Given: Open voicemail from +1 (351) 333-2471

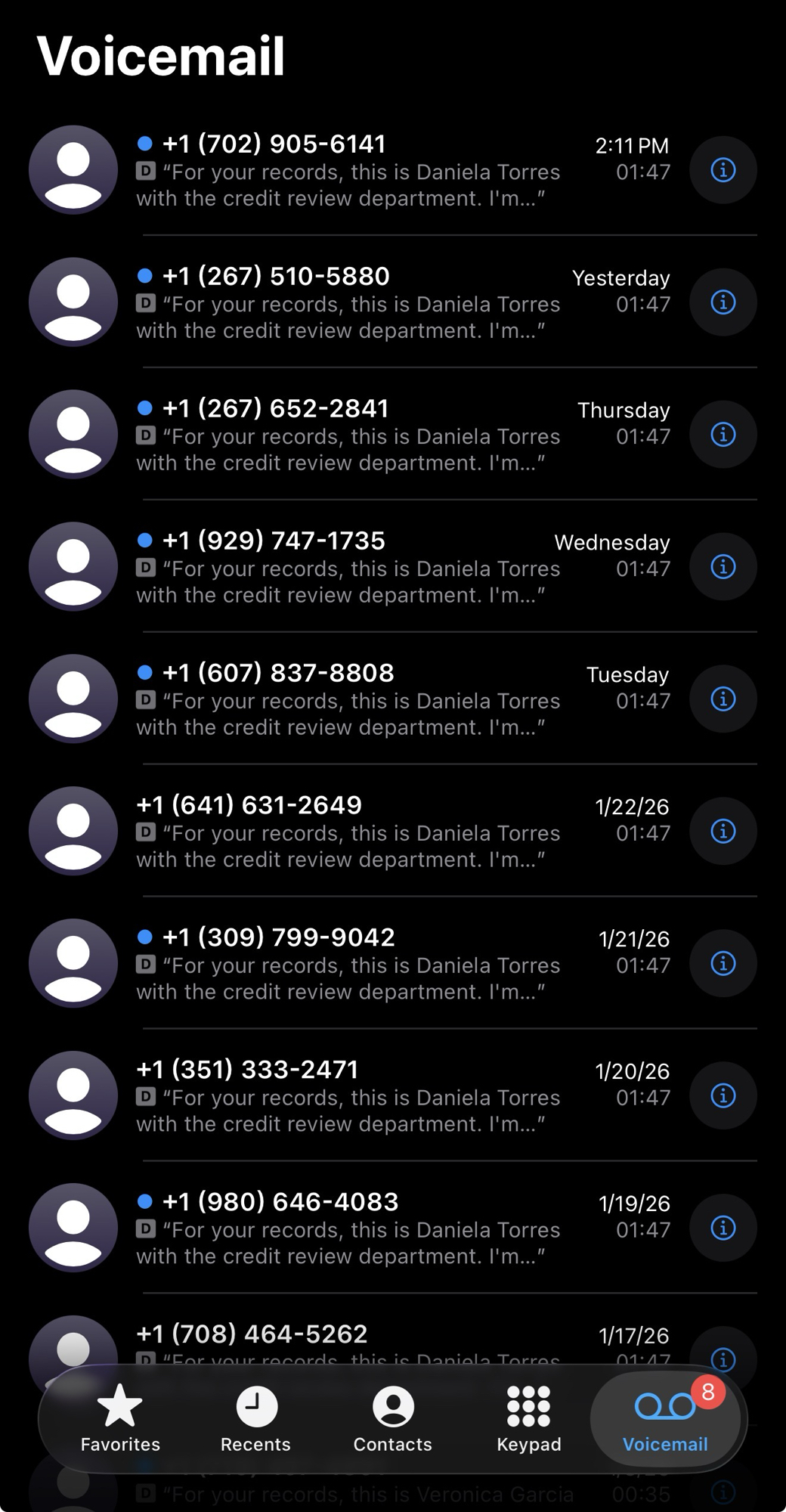Looking at the screenshot, I should tap(348, 1097).
